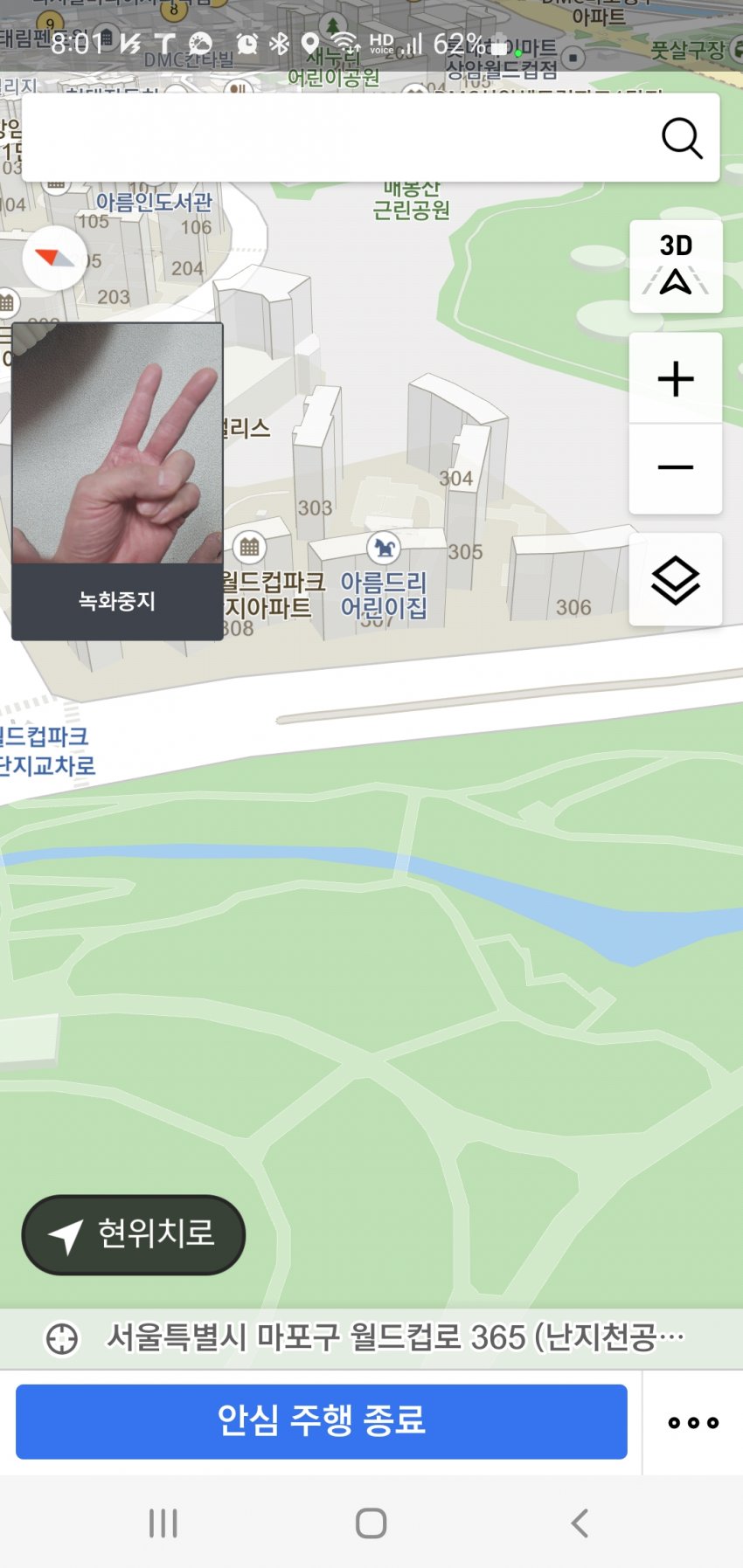Viewport: 743px width, 1568px height.
Task: Stop recording with 녹화중지 button
Action: [117, 601]
